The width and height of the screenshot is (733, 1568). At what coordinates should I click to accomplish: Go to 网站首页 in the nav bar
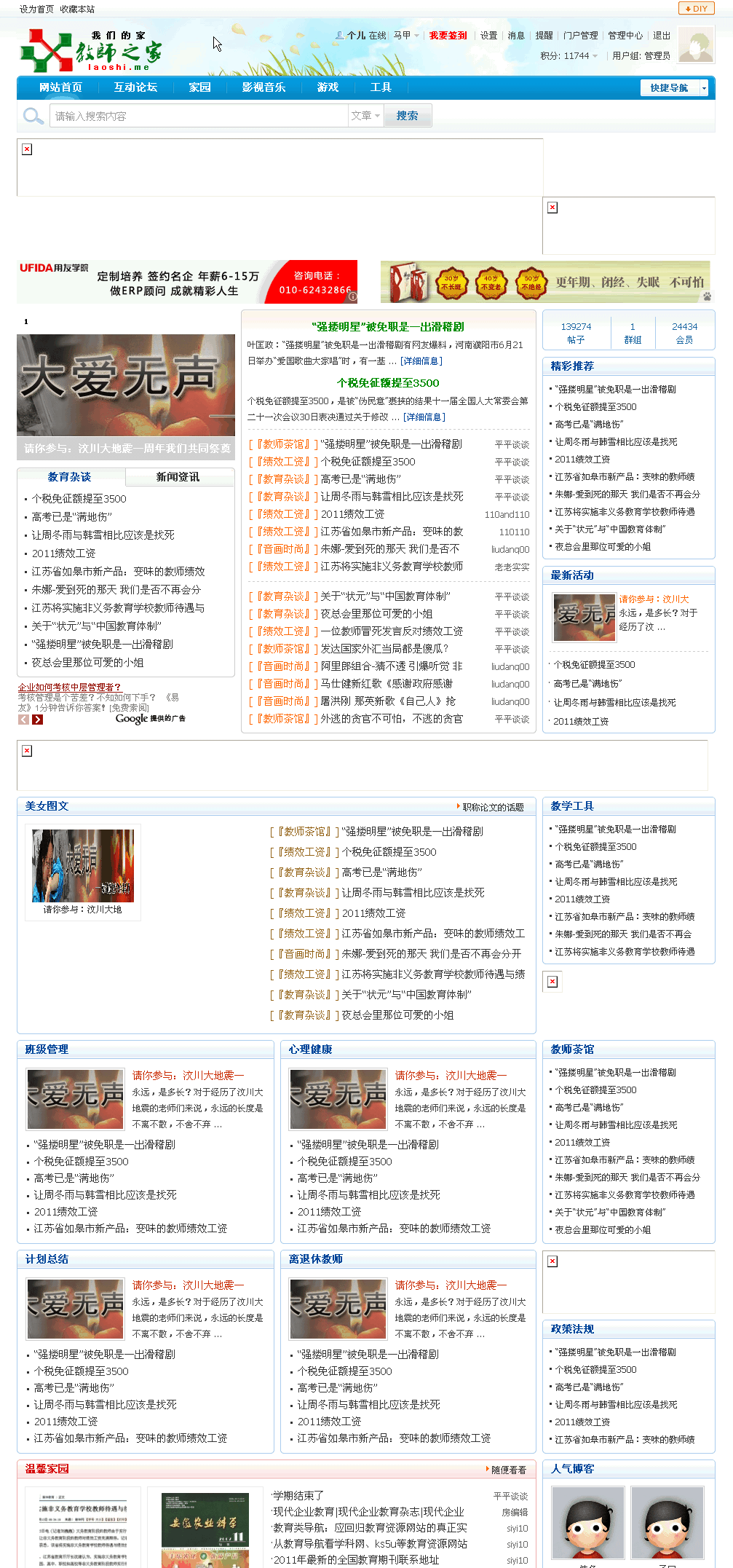click(x=60, y=87)
